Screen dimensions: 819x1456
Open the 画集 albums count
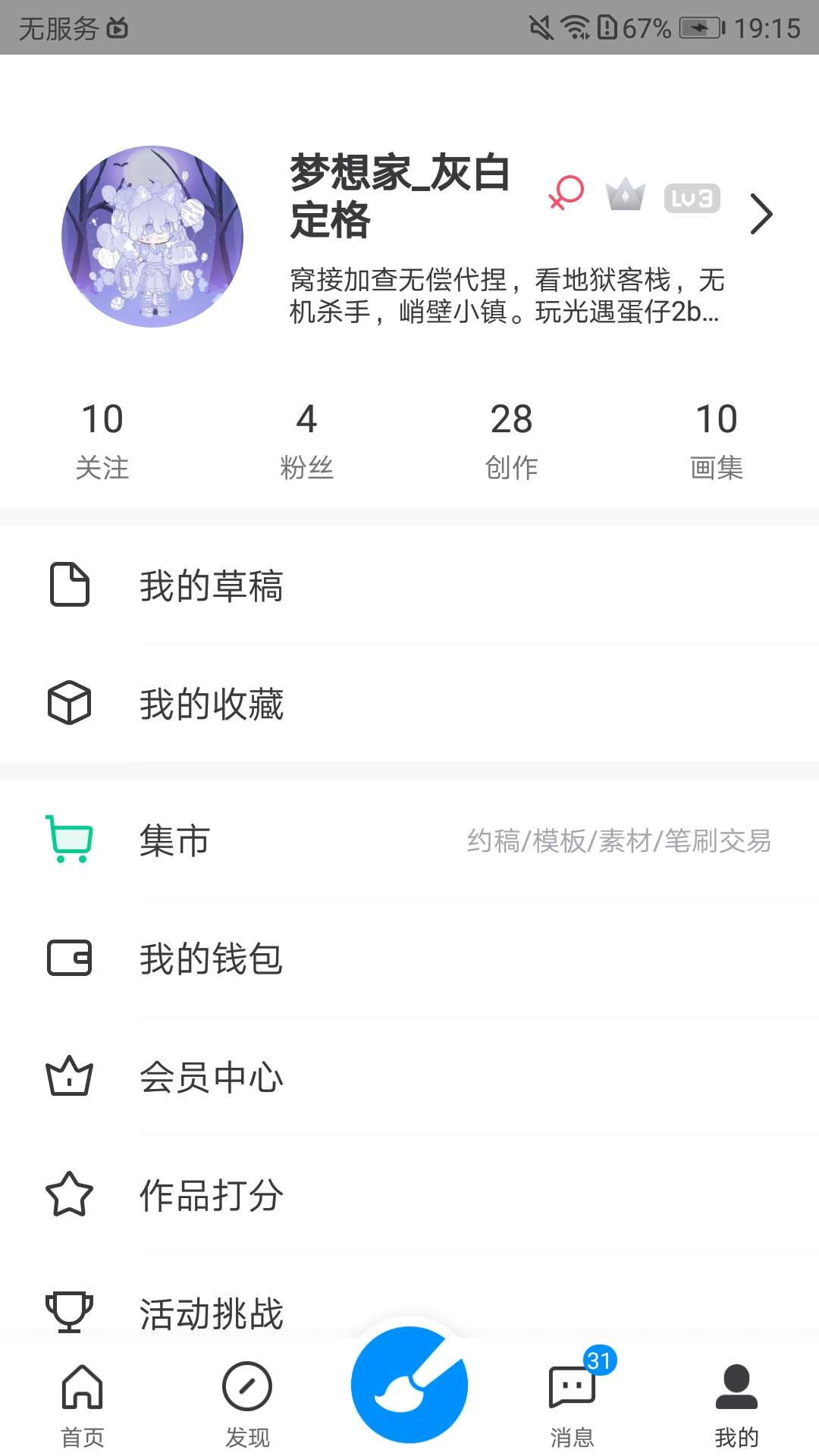click(716, 440)
